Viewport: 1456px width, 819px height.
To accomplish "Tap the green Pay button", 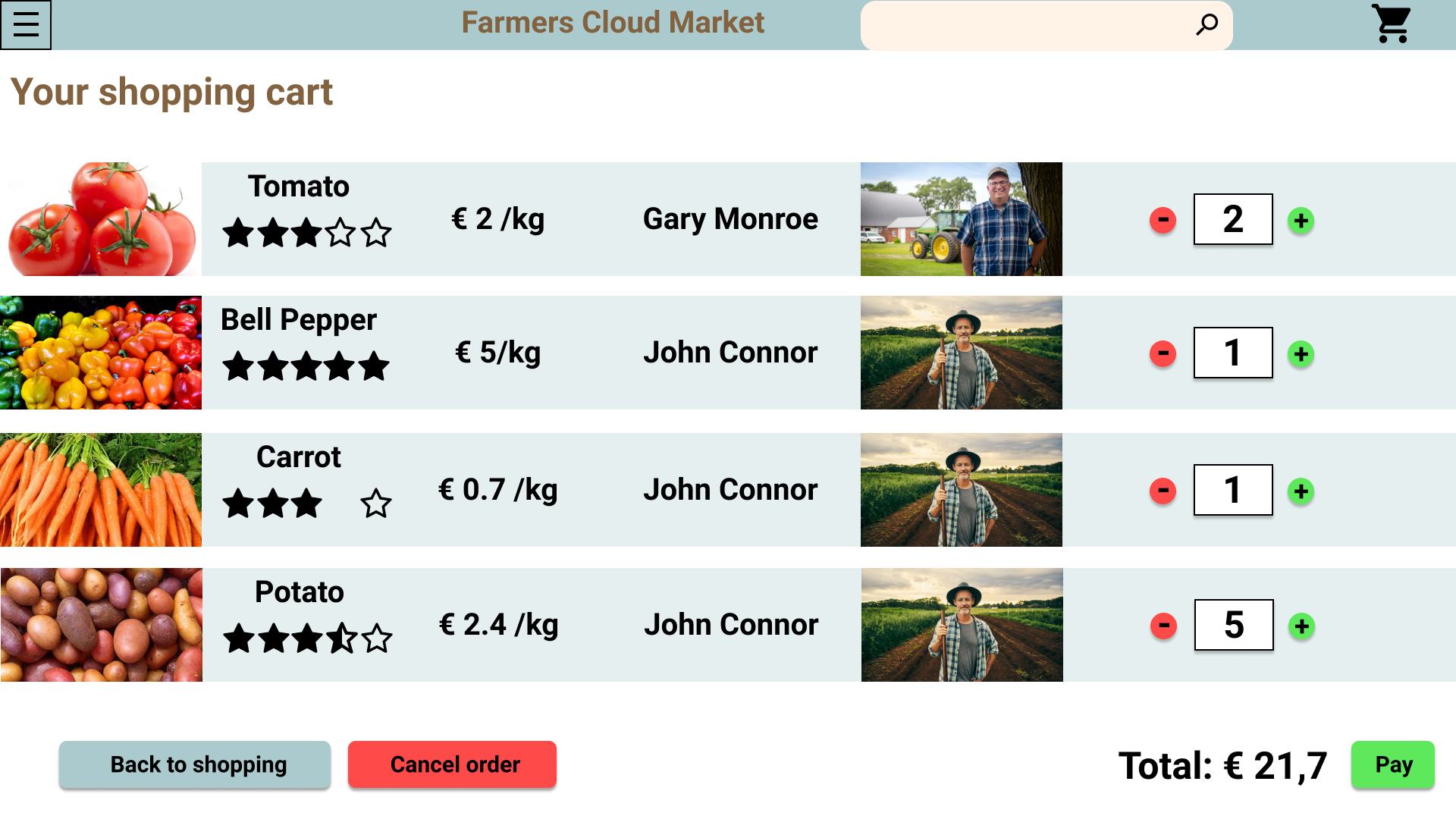I will [x=1393, y=764].
